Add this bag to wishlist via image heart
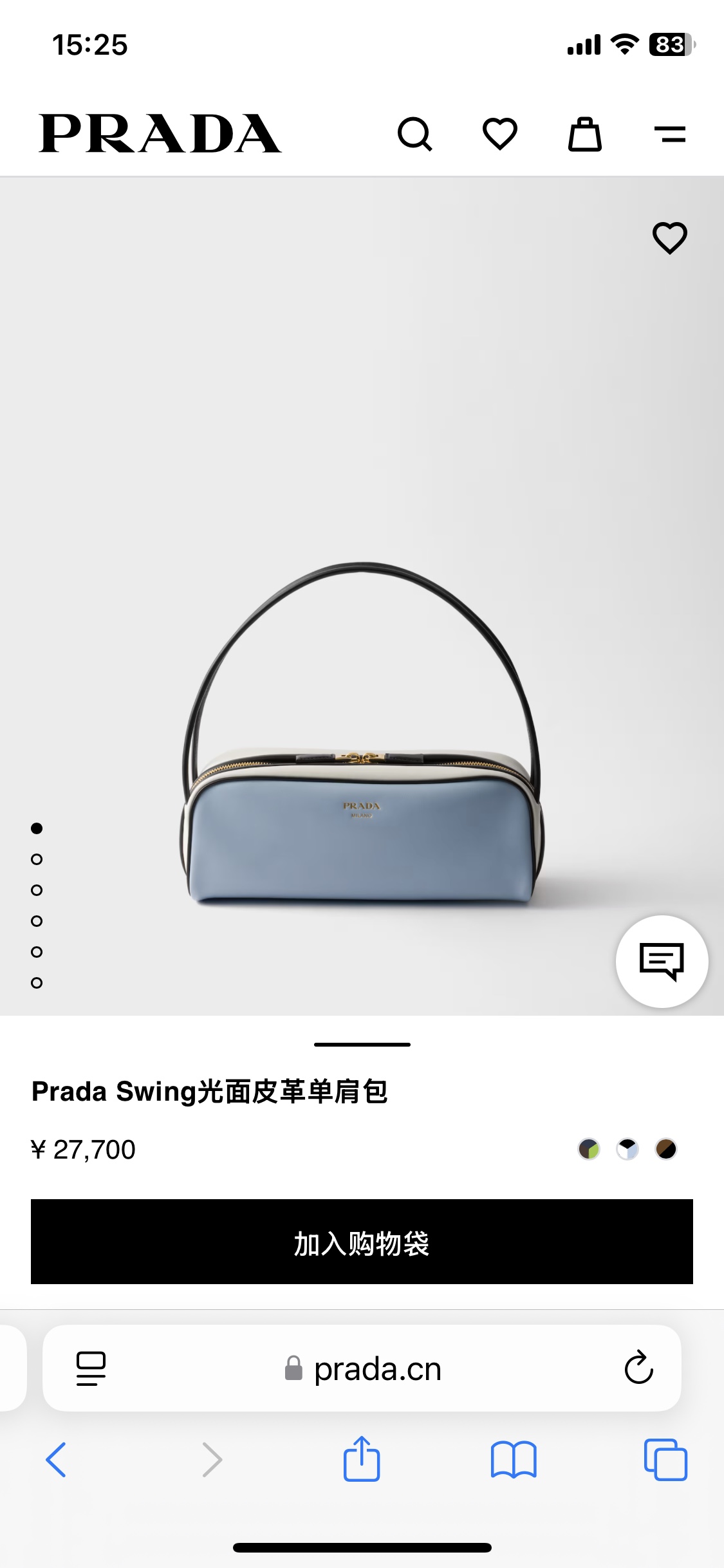This screenshot has width=724, height=1568. coord(669,238)
